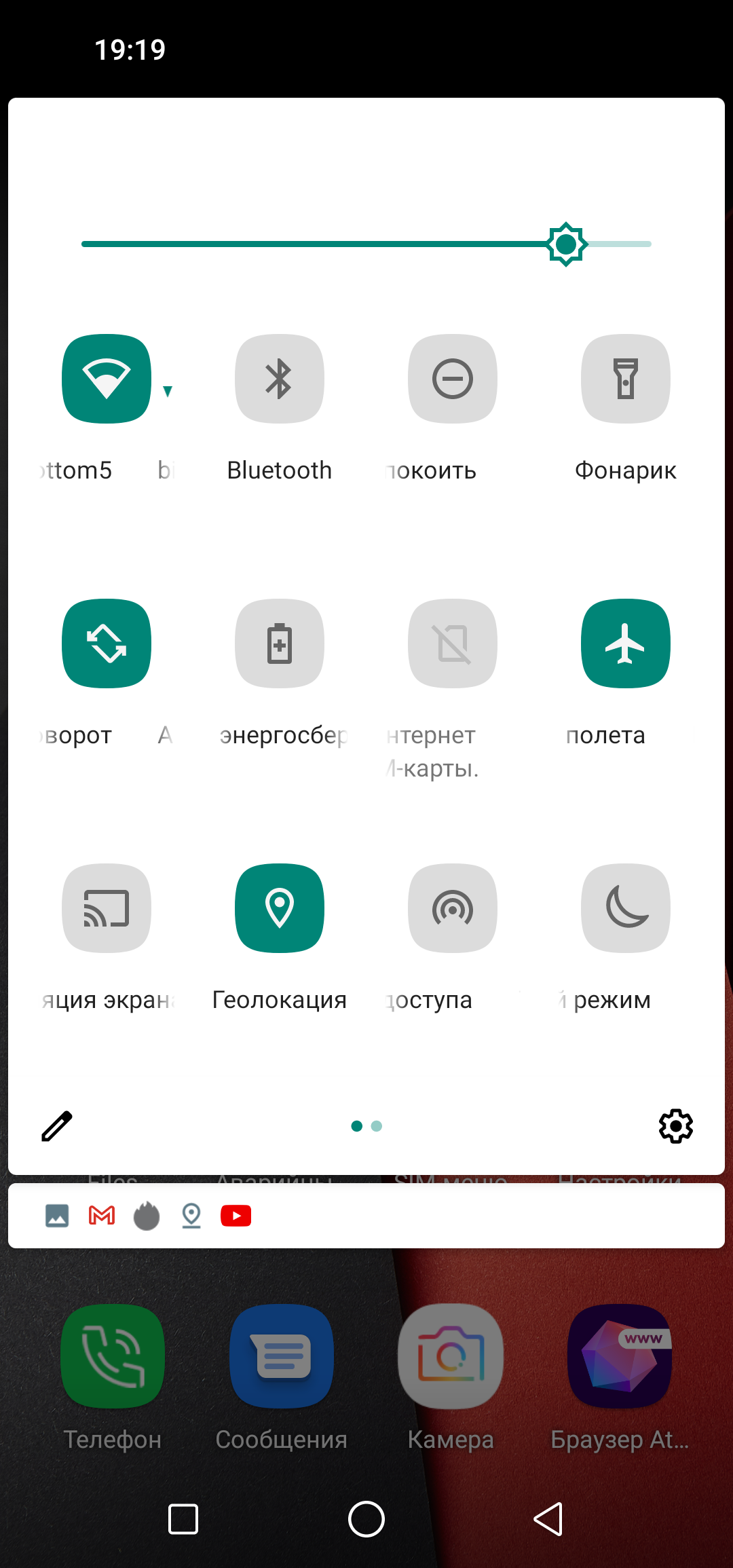This screenshot has width=733, height=1568.
Task: Expand the Wi-Fi networks dropdown arrow
Action: coord(168,391)
